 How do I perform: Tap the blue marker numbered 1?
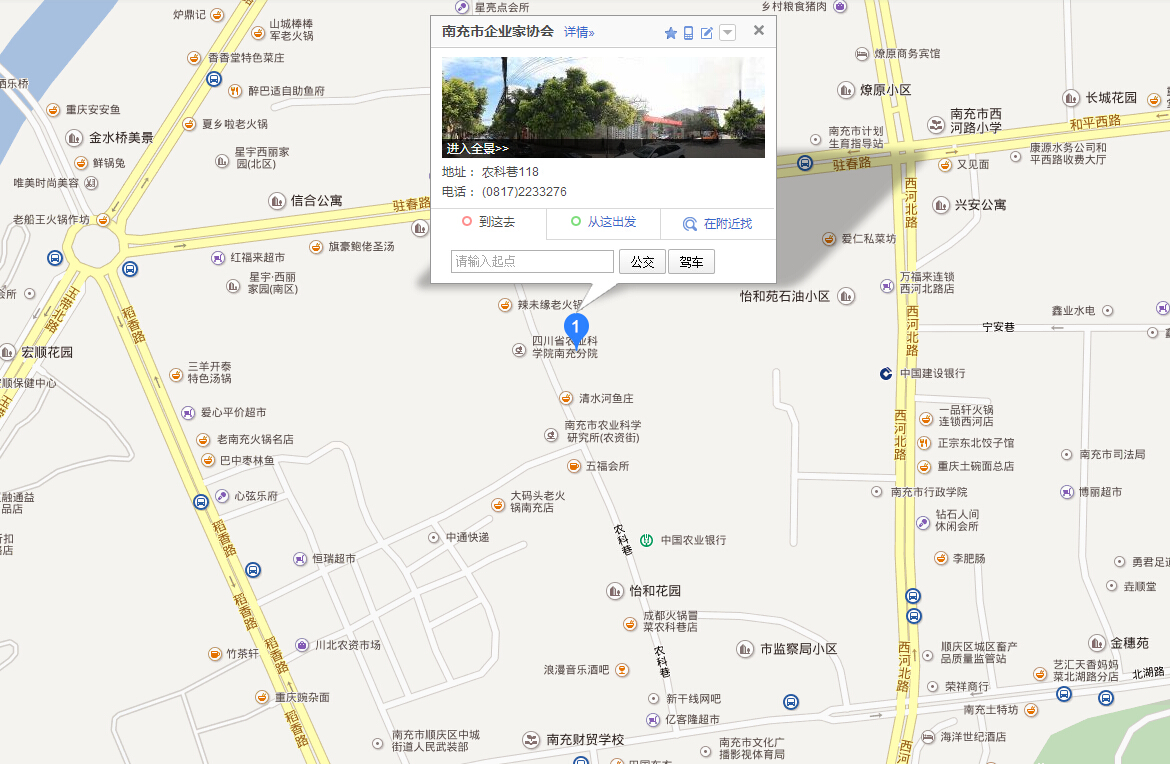pos(576,326)
